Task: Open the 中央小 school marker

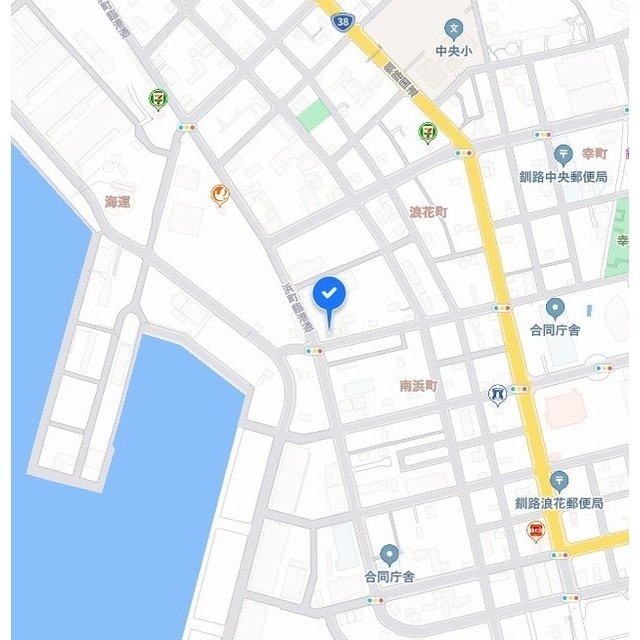Action: point(455,28)
